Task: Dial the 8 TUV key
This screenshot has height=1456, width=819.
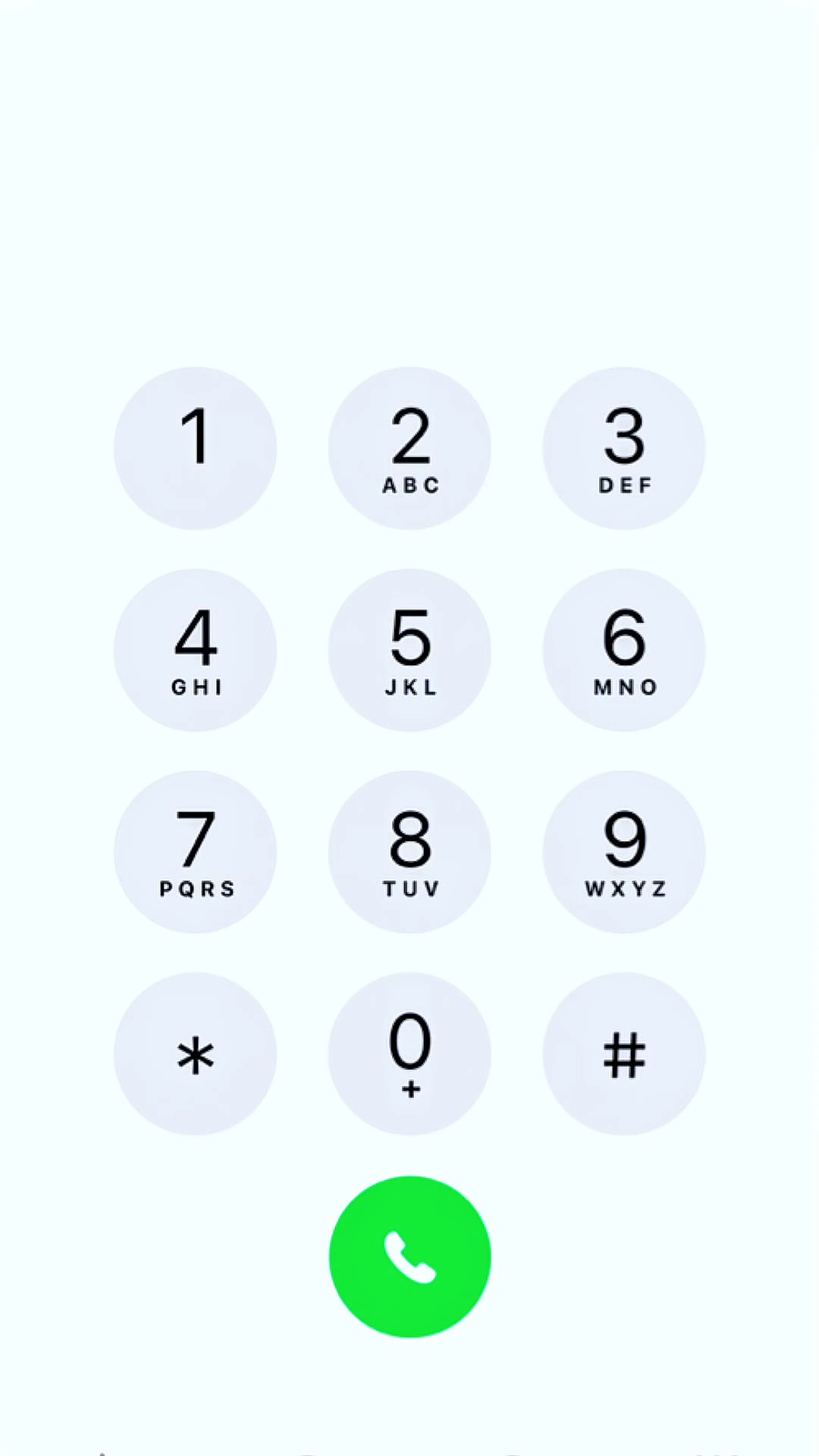Action: click(409, 852)
